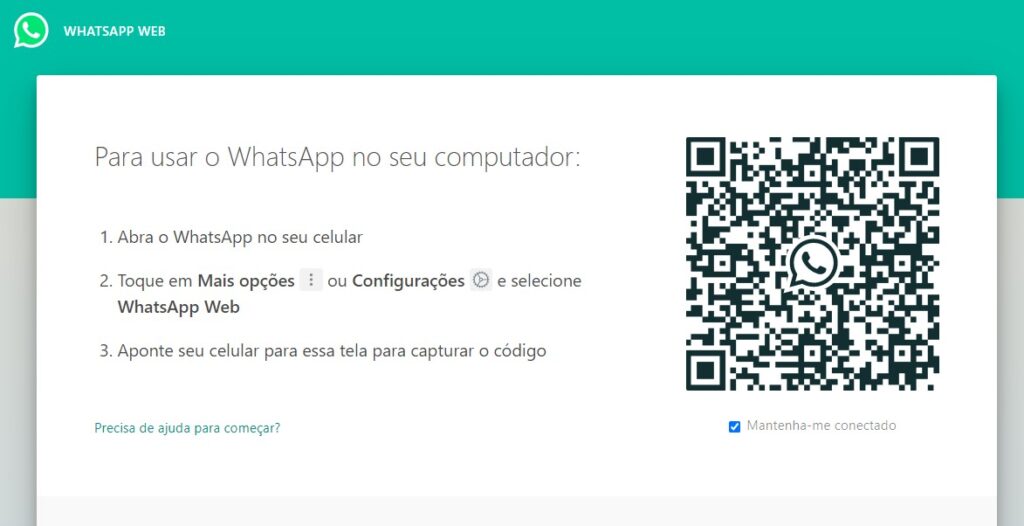
Task: Uncheck the 'Mantenha-me conectado' checkbox
Action: click(x=735, y=427)
